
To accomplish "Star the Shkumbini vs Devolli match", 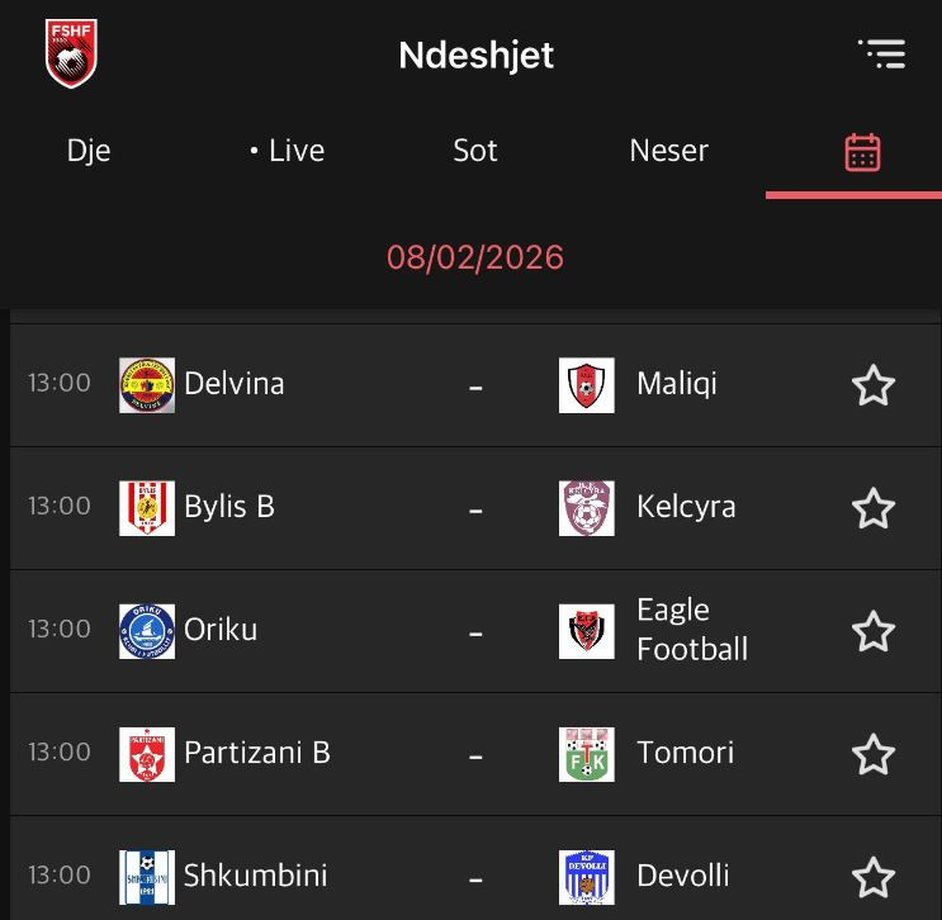I will [x=873, y=877].
